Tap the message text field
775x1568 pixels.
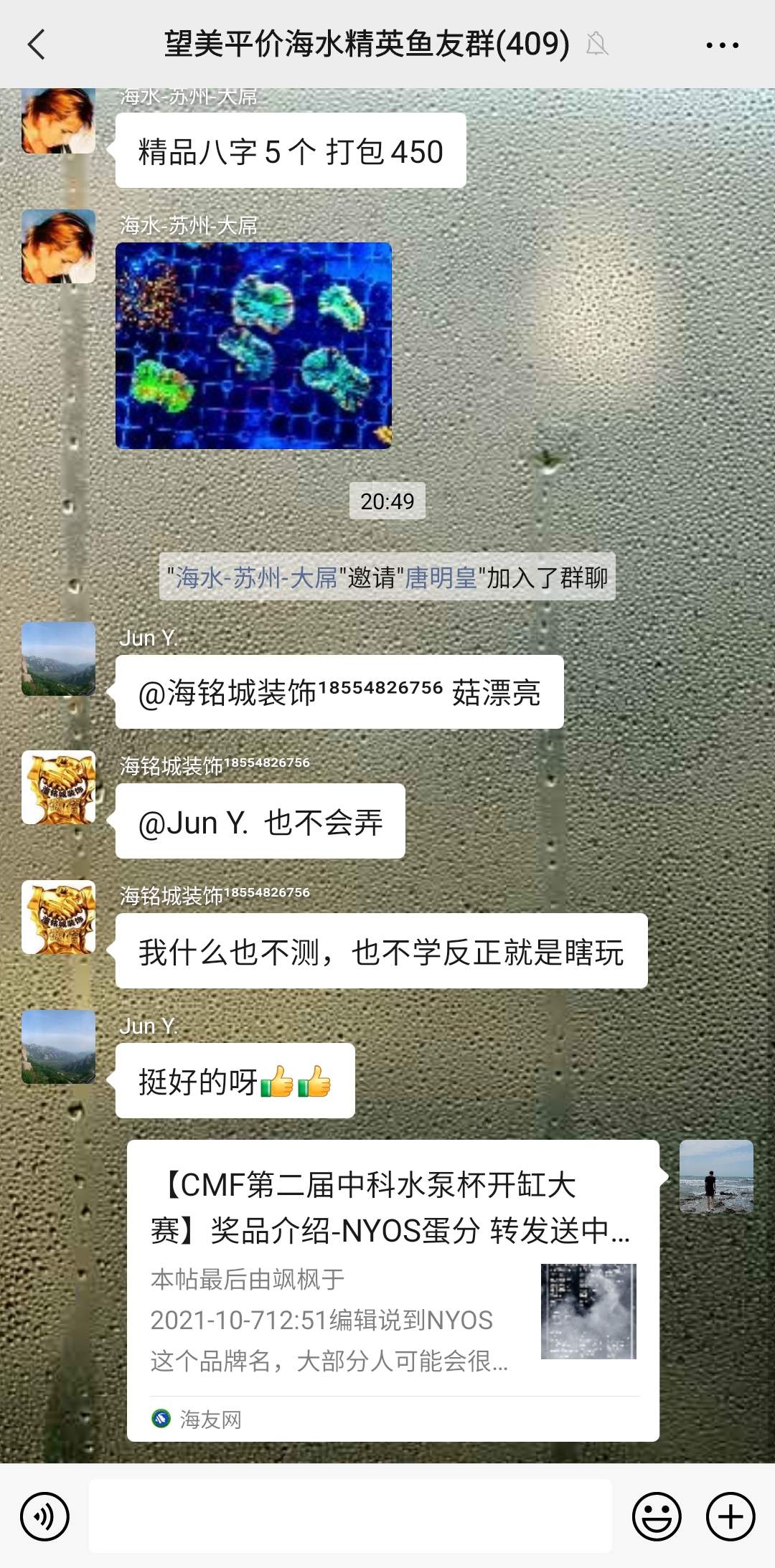coord(350,1516)
